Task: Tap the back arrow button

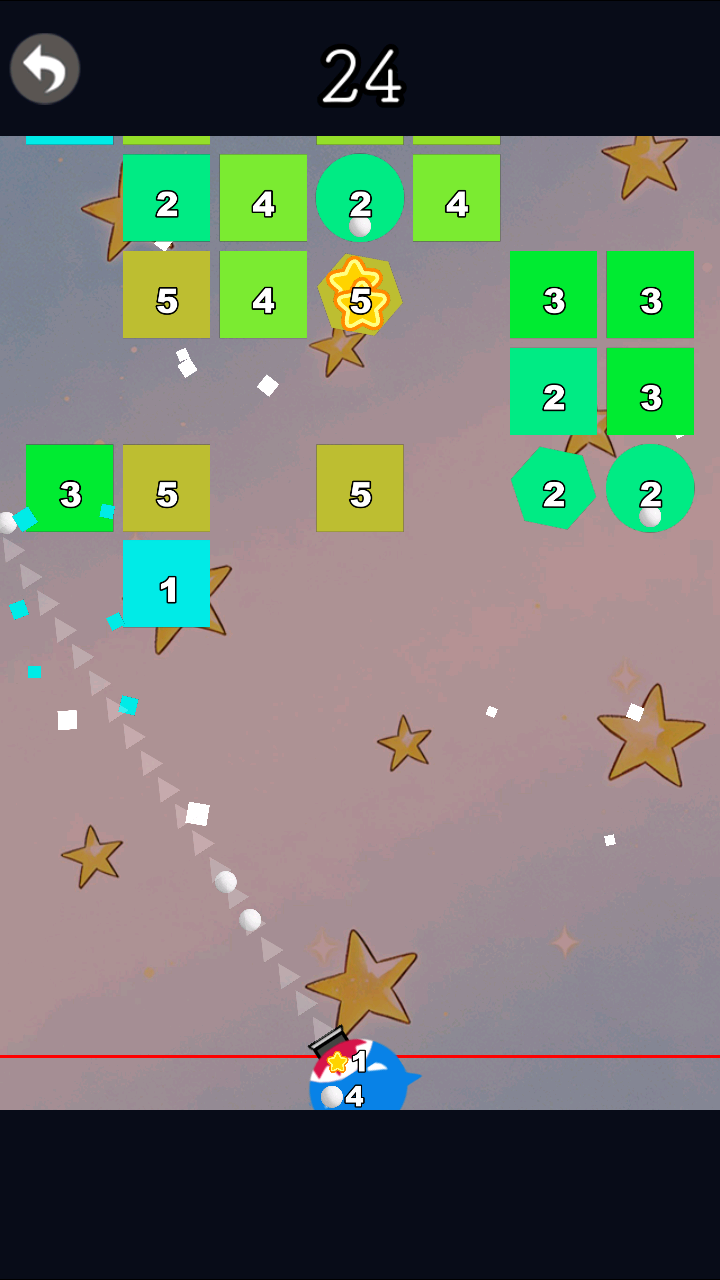Action: [45, 69]
